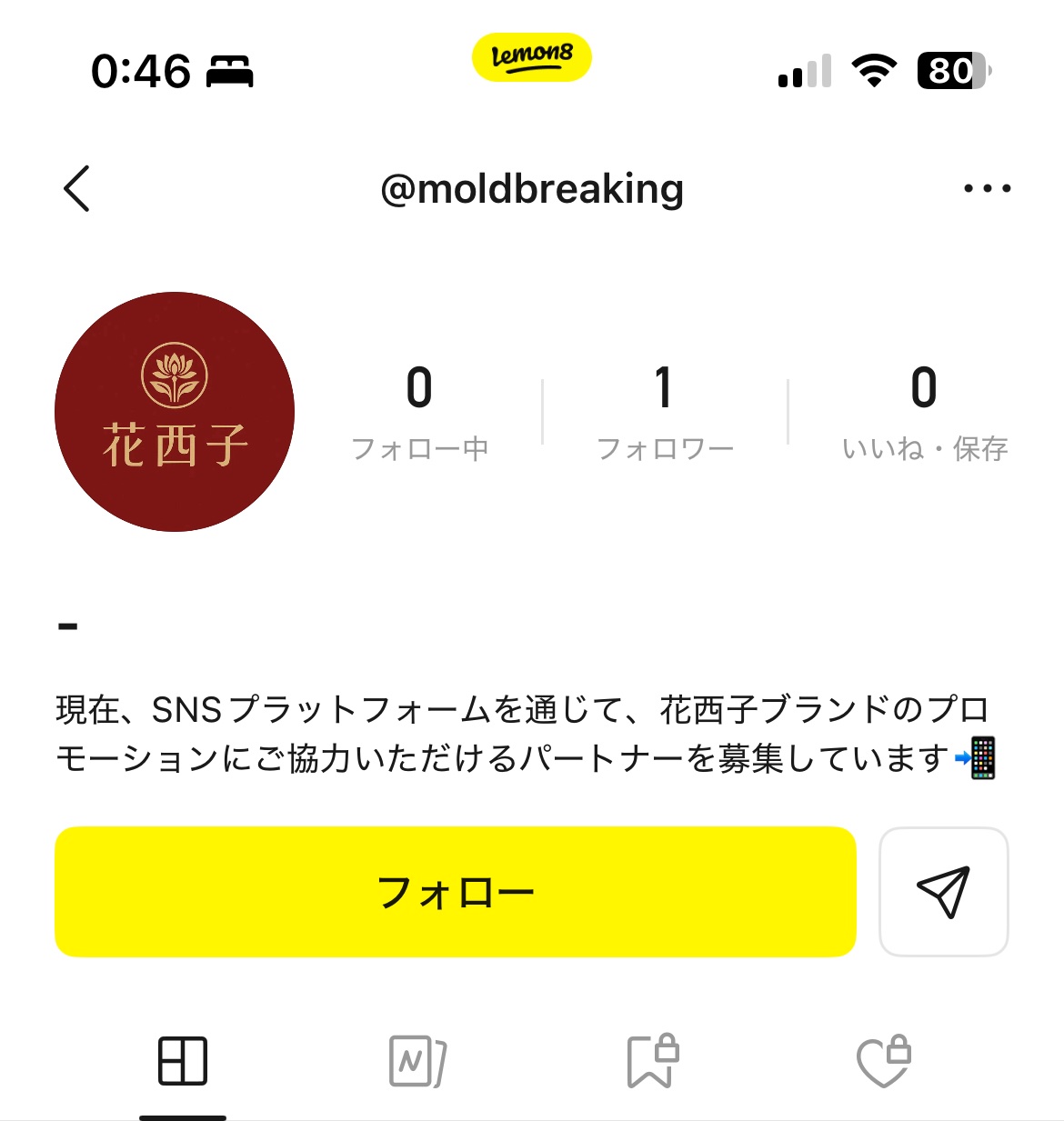Click the Lemon8 logo at top center
Image resolution: width=1064 pixels, height=1121 pixels.
532,56
